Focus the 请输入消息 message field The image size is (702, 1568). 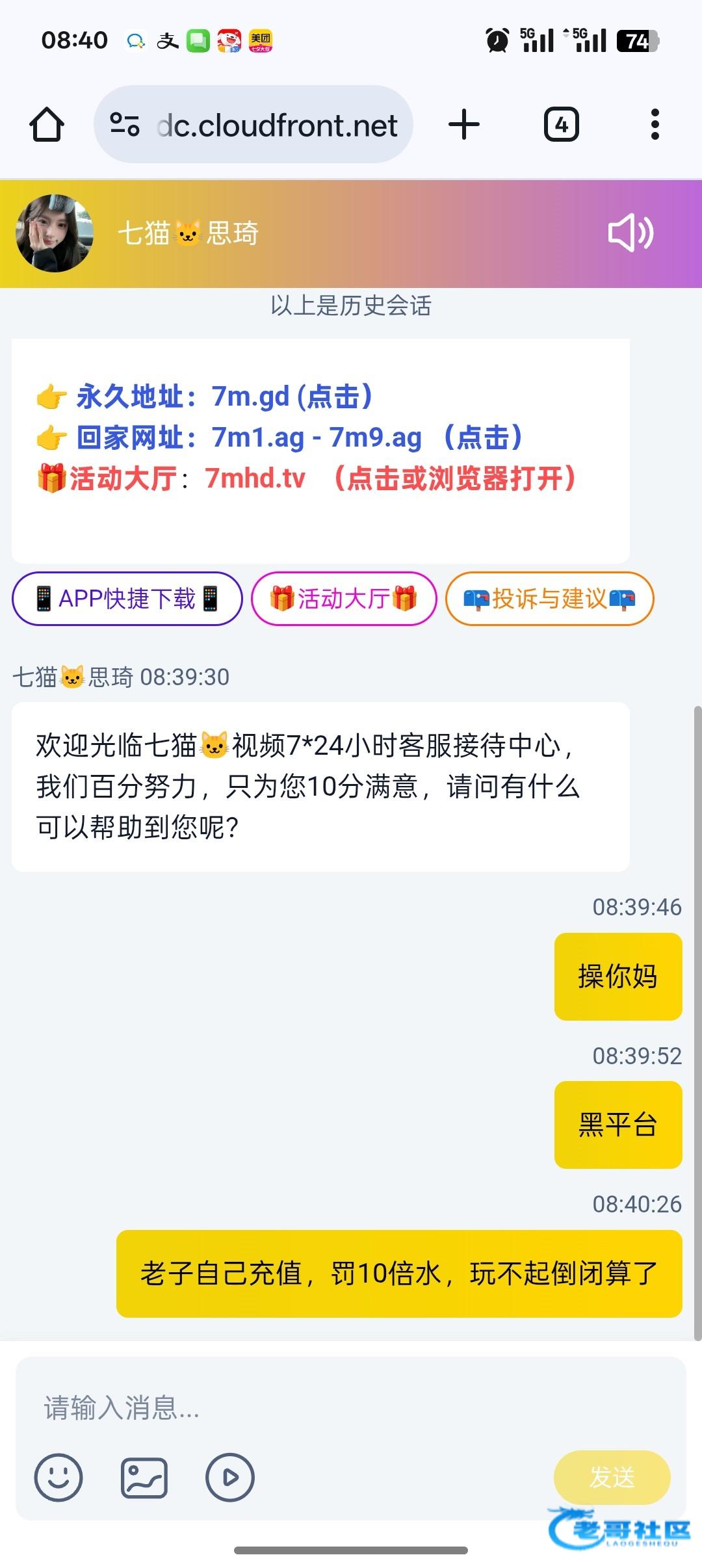(x=351, y=1408)
